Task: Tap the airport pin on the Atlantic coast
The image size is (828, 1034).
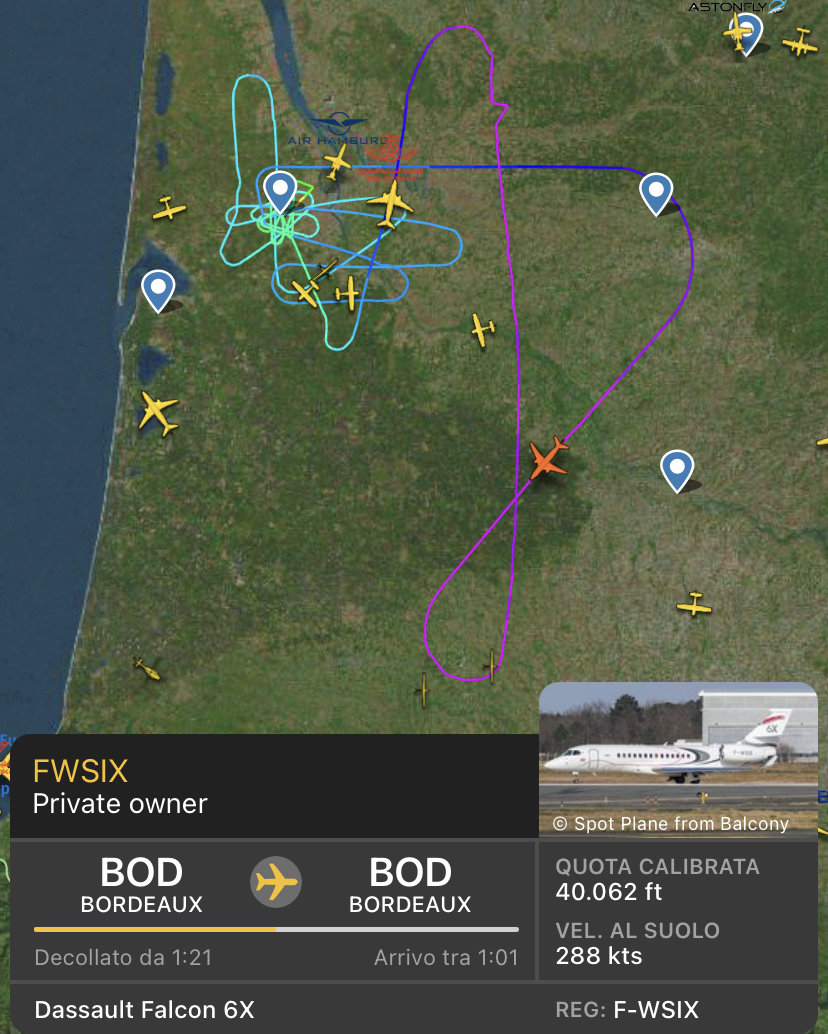Action: tap(158, 290)
